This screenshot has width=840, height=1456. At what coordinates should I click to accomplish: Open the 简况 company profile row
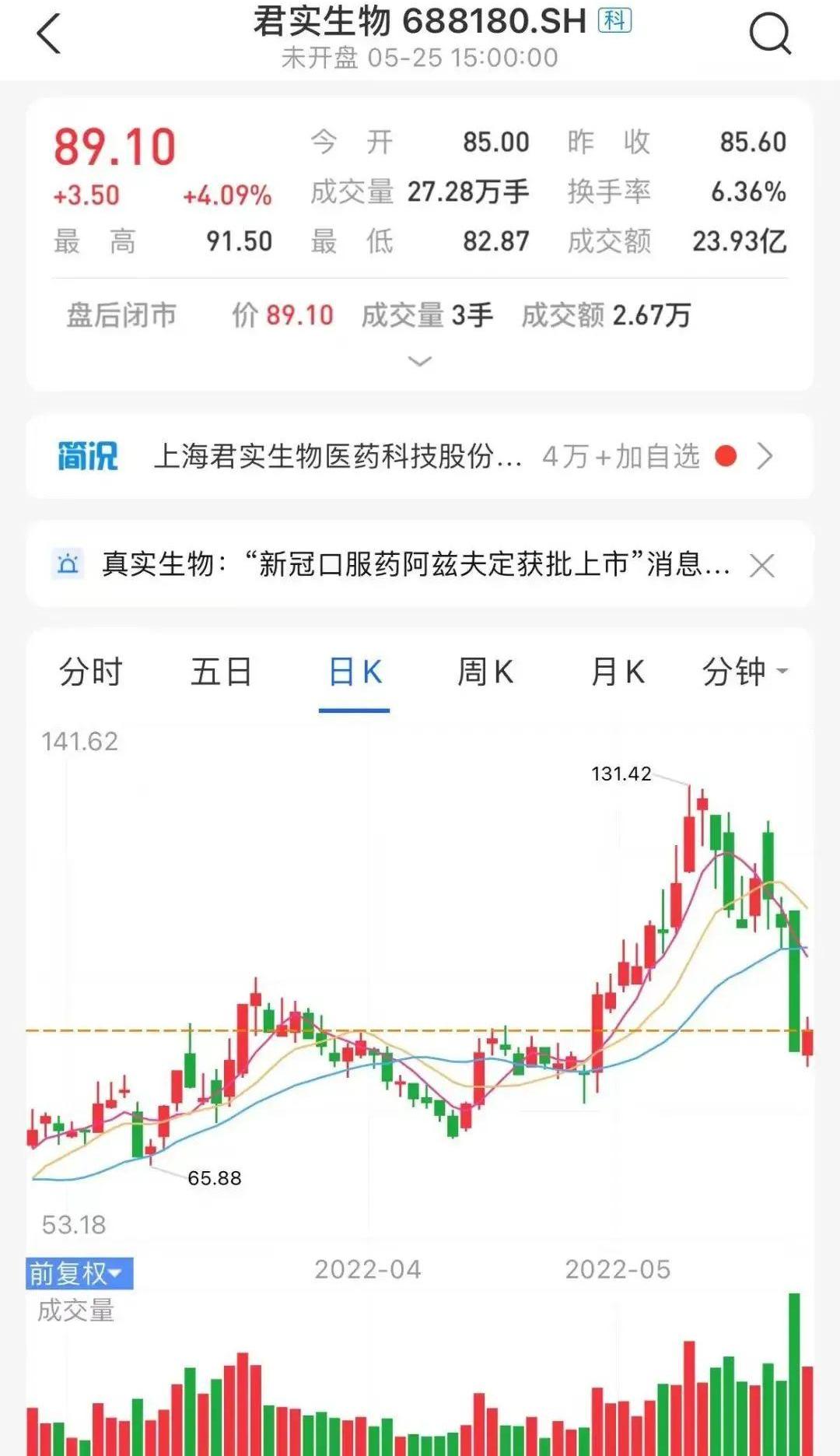pyautogui.click(x=327, y=457)
